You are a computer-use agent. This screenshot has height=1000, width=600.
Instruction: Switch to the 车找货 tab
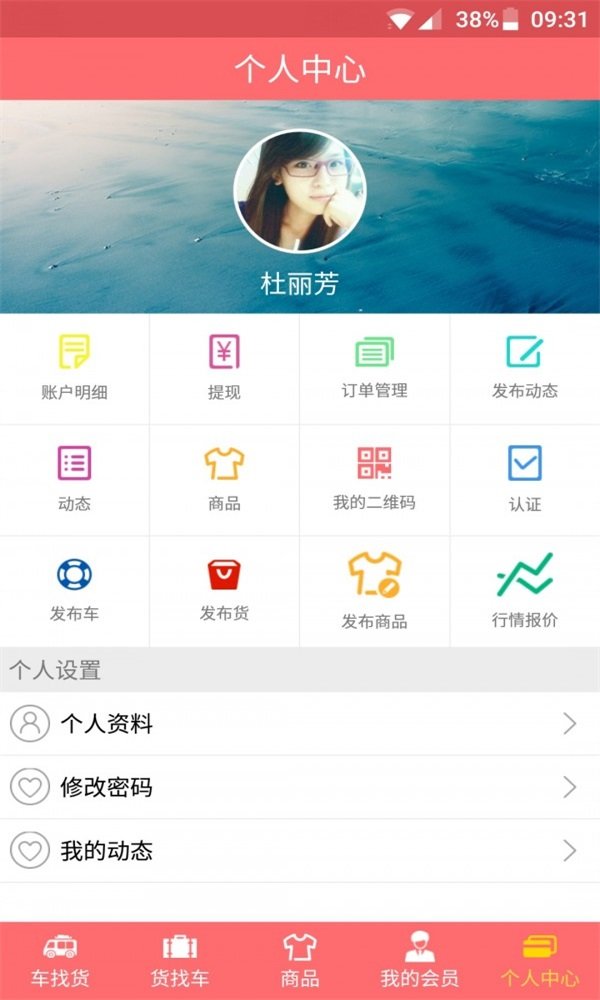tap(60, 961)
